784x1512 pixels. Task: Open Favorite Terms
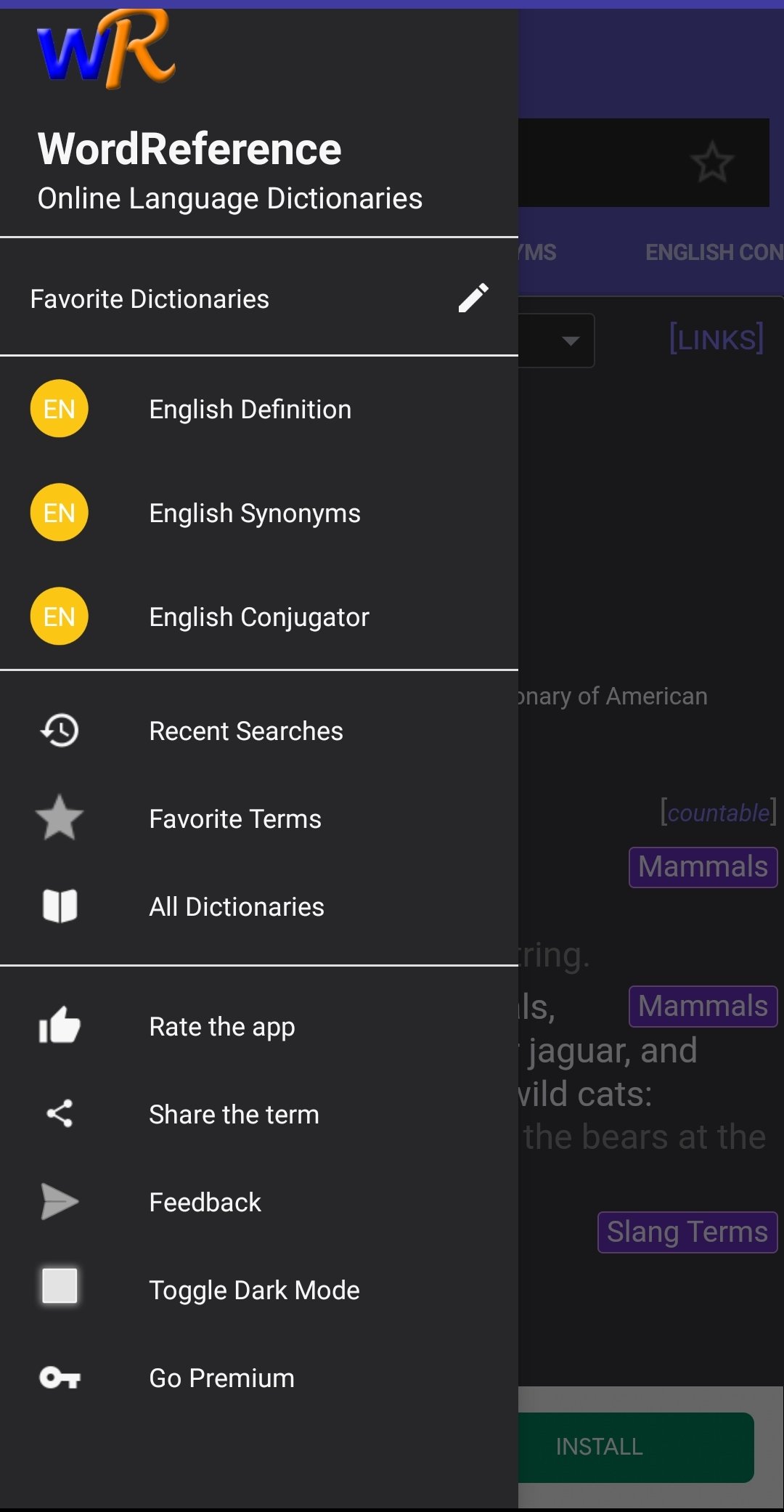[259, 818]
